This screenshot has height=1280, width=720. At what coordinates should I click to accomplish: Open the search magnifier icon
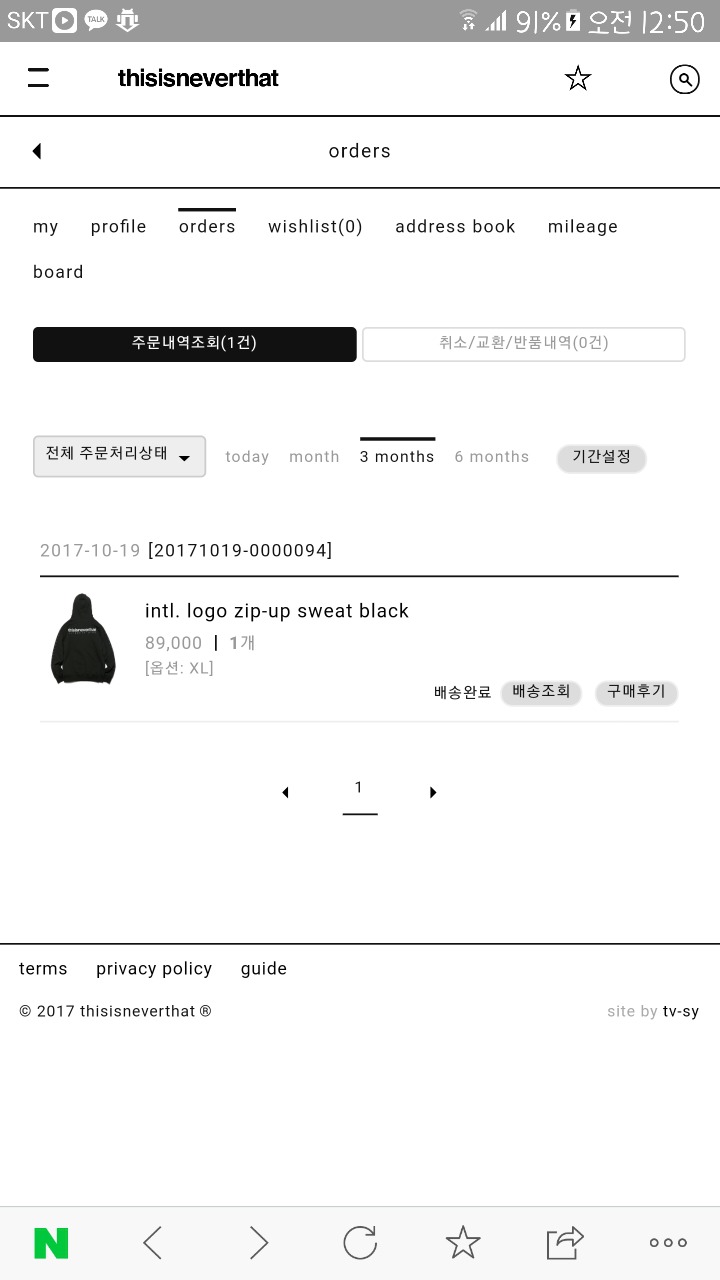684,79
